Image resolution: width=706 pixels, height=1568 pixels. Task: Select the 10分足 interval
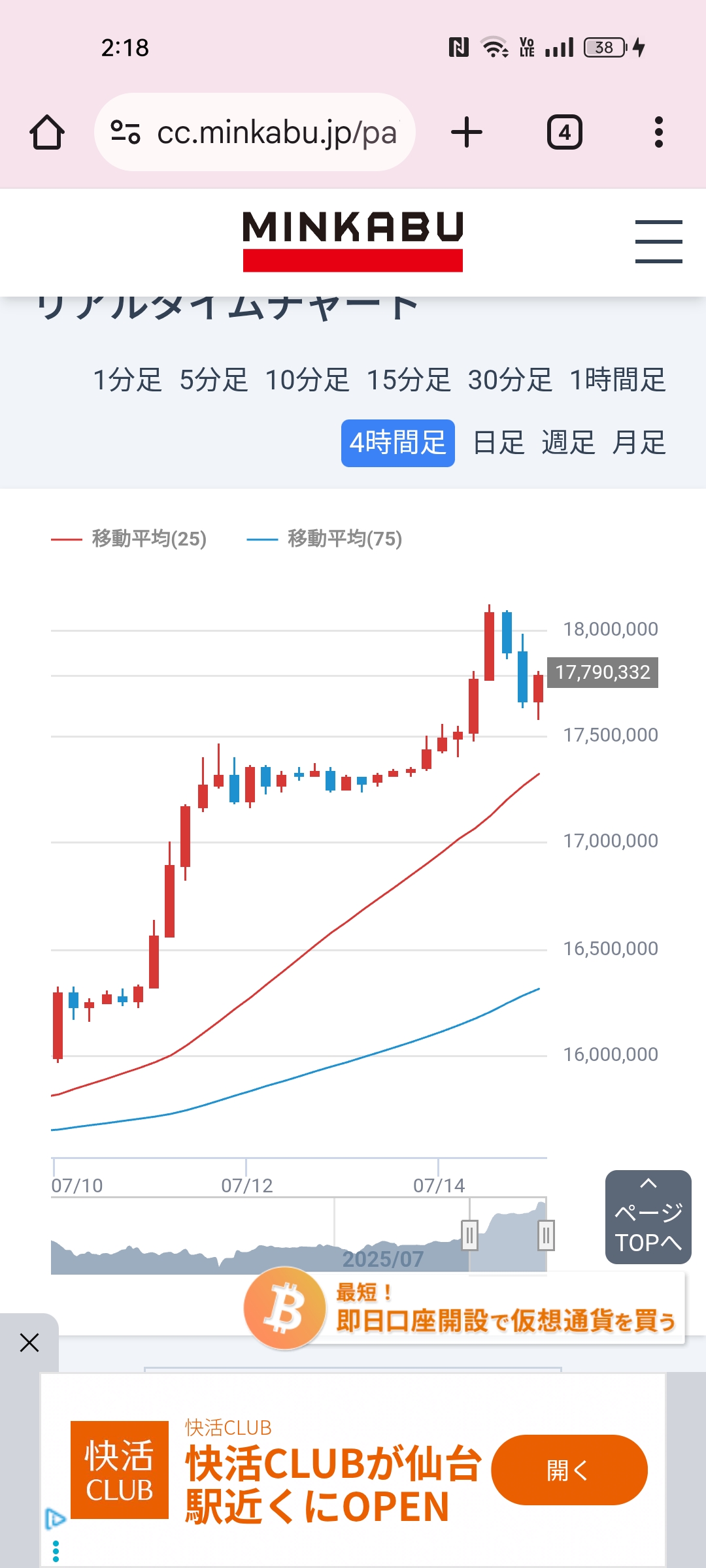coord(307,380)
